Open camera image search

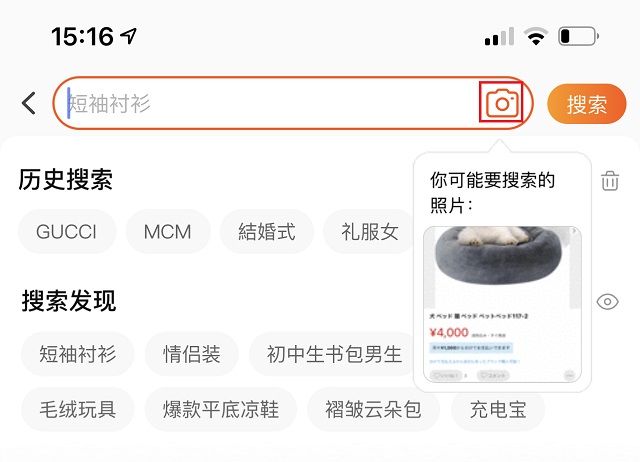502,103
